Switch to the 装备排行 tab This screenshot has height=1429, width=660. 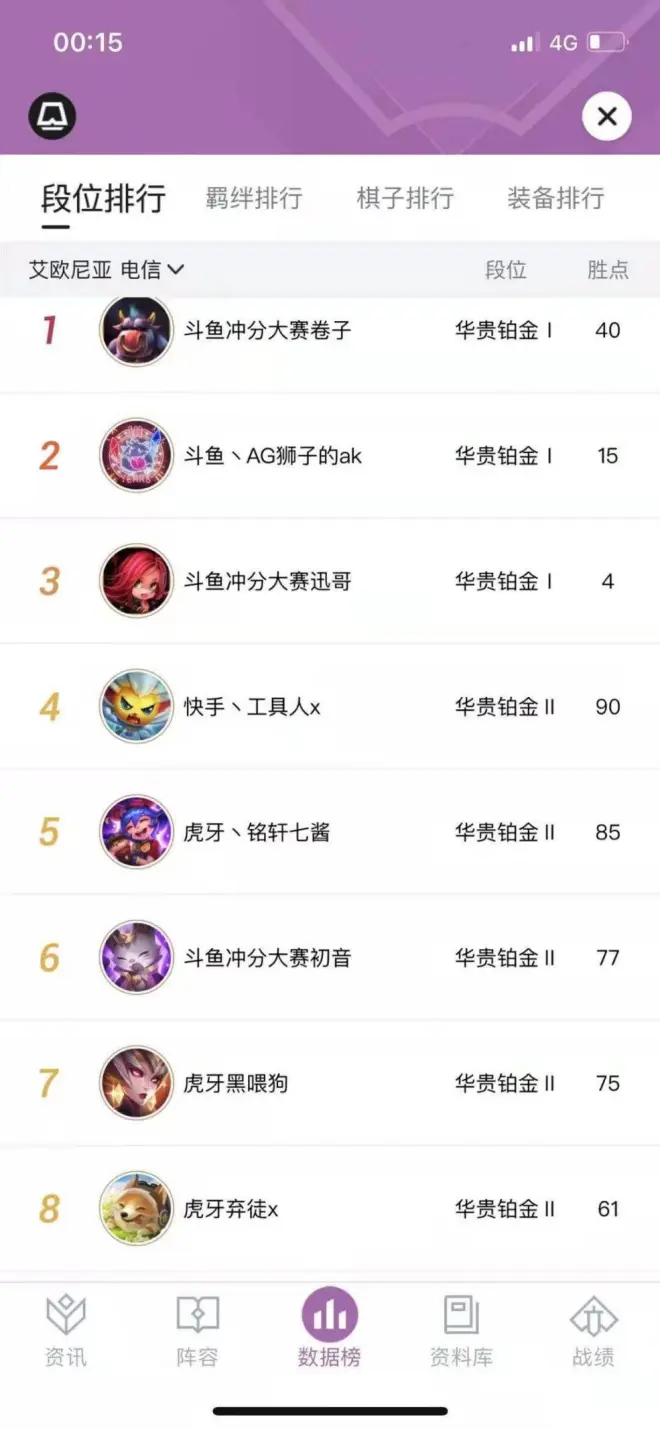click(x=555, y=198)
